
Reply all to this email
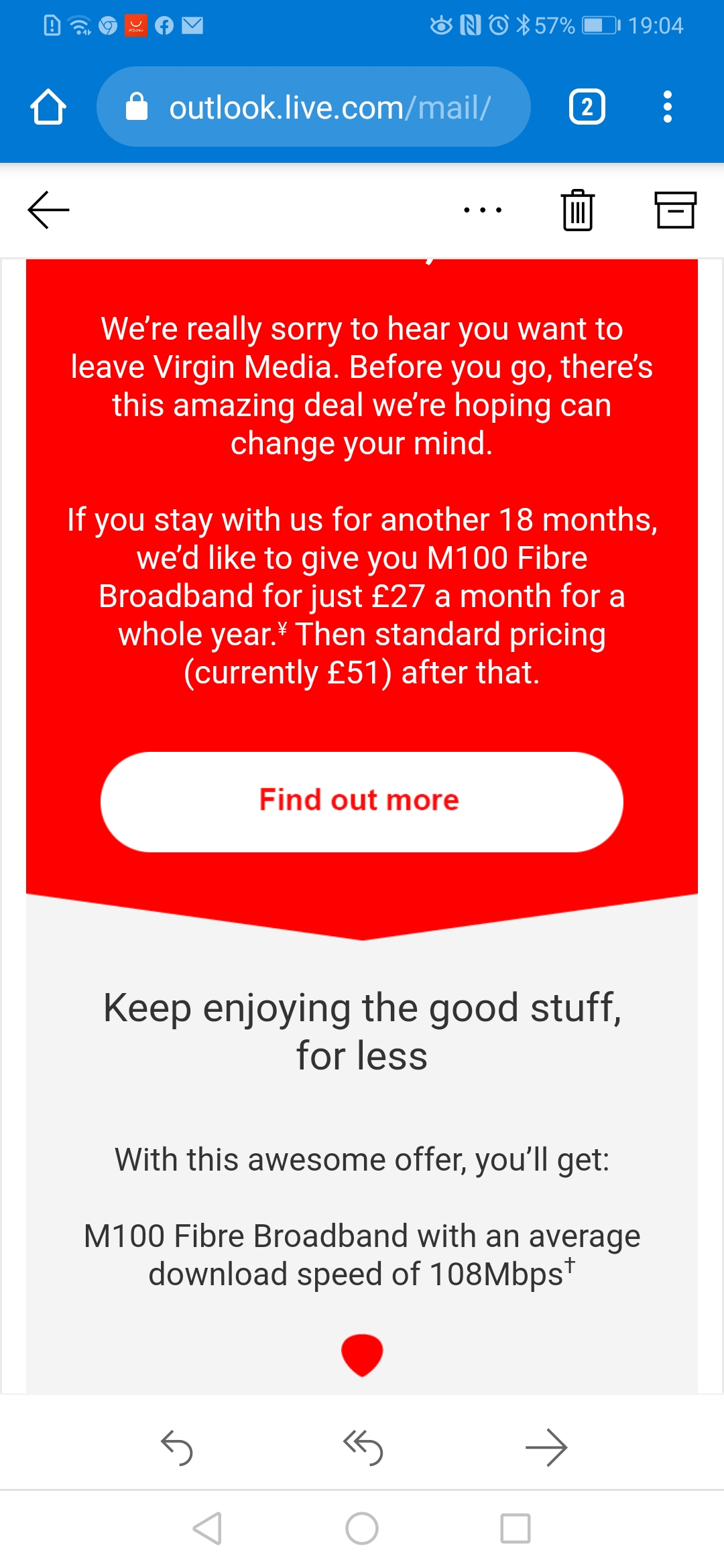coord(363,1447)
